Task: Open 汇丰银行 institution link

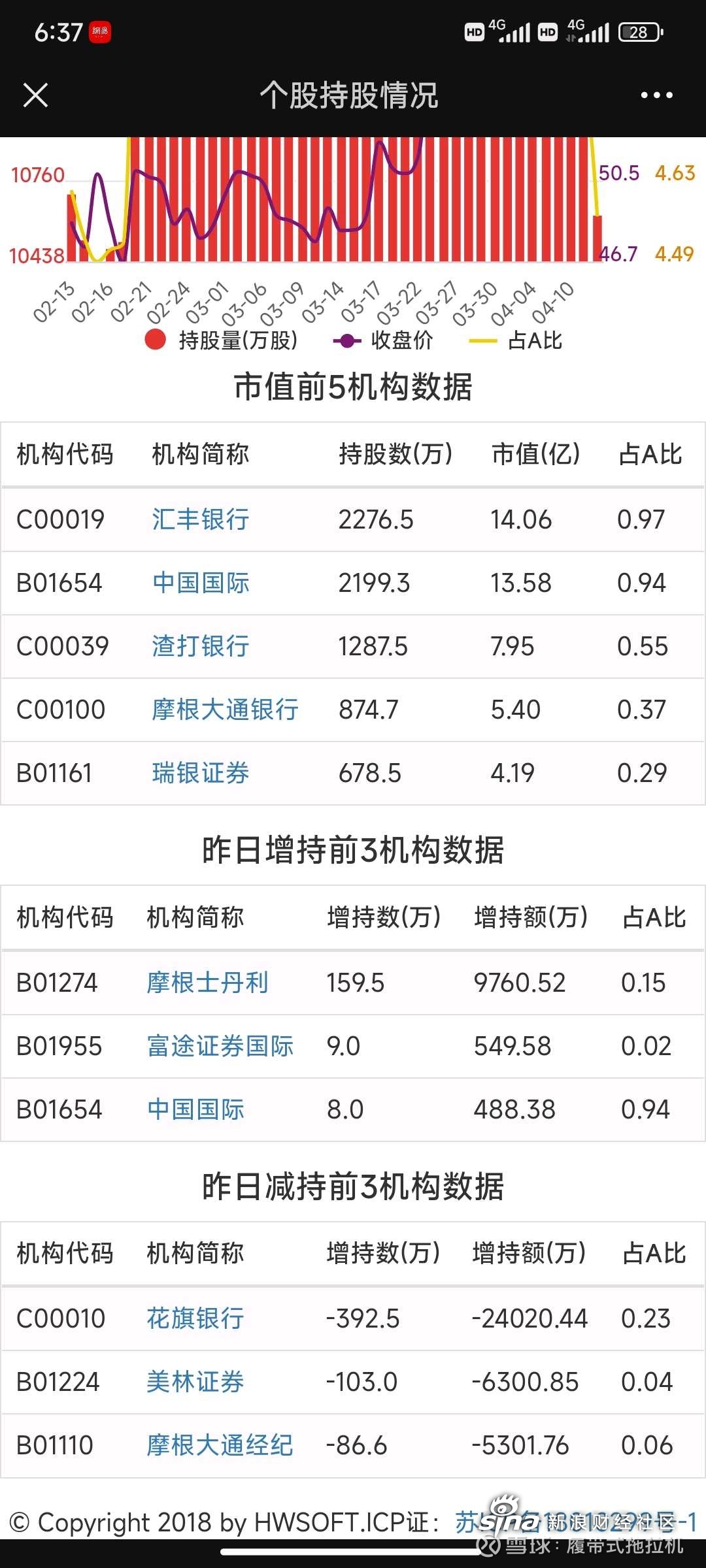Action: pyautogui.click(x=201, y=519)
